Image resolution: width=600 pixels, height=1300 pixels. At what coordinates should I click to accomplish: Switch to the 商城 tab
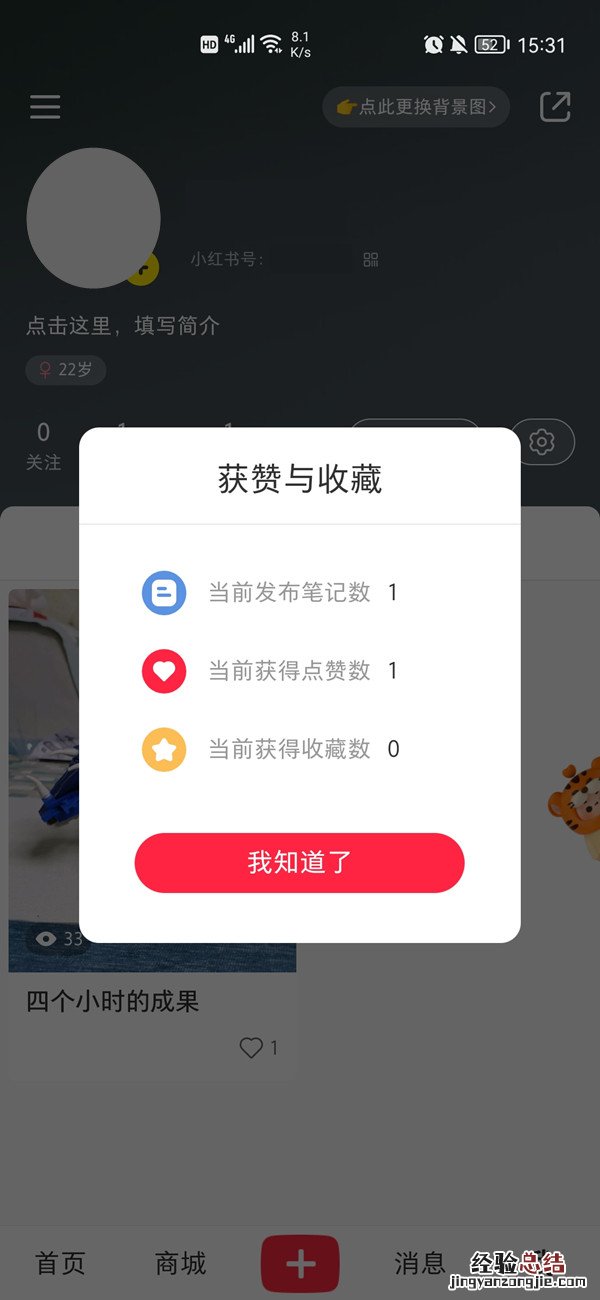coord(180,1263)
